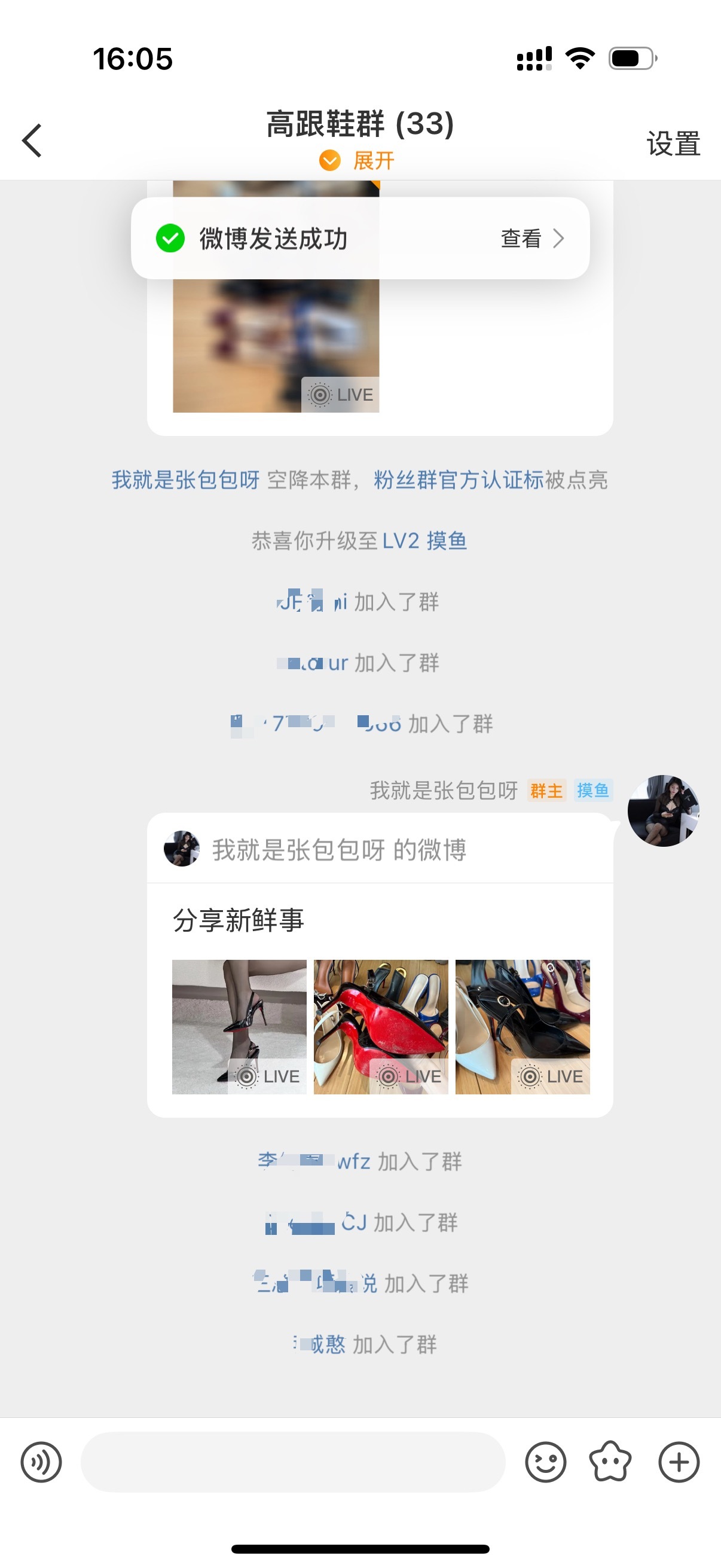
Task: Open the group 设置 page
Action: coord(673,144)
